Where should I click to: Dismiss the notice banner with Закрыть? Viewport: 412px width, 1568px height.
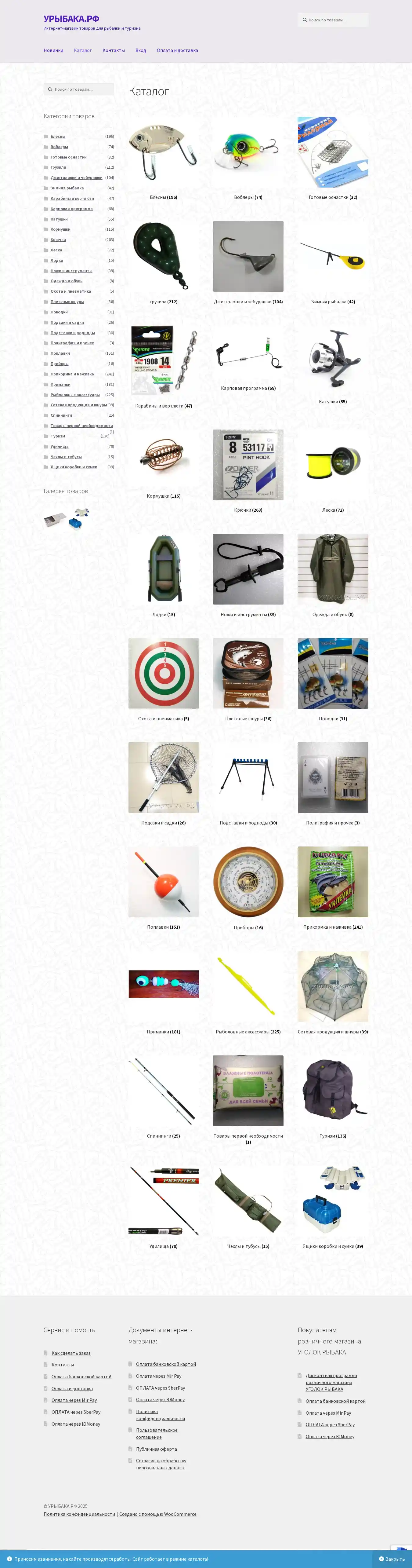pos(394,1559)
